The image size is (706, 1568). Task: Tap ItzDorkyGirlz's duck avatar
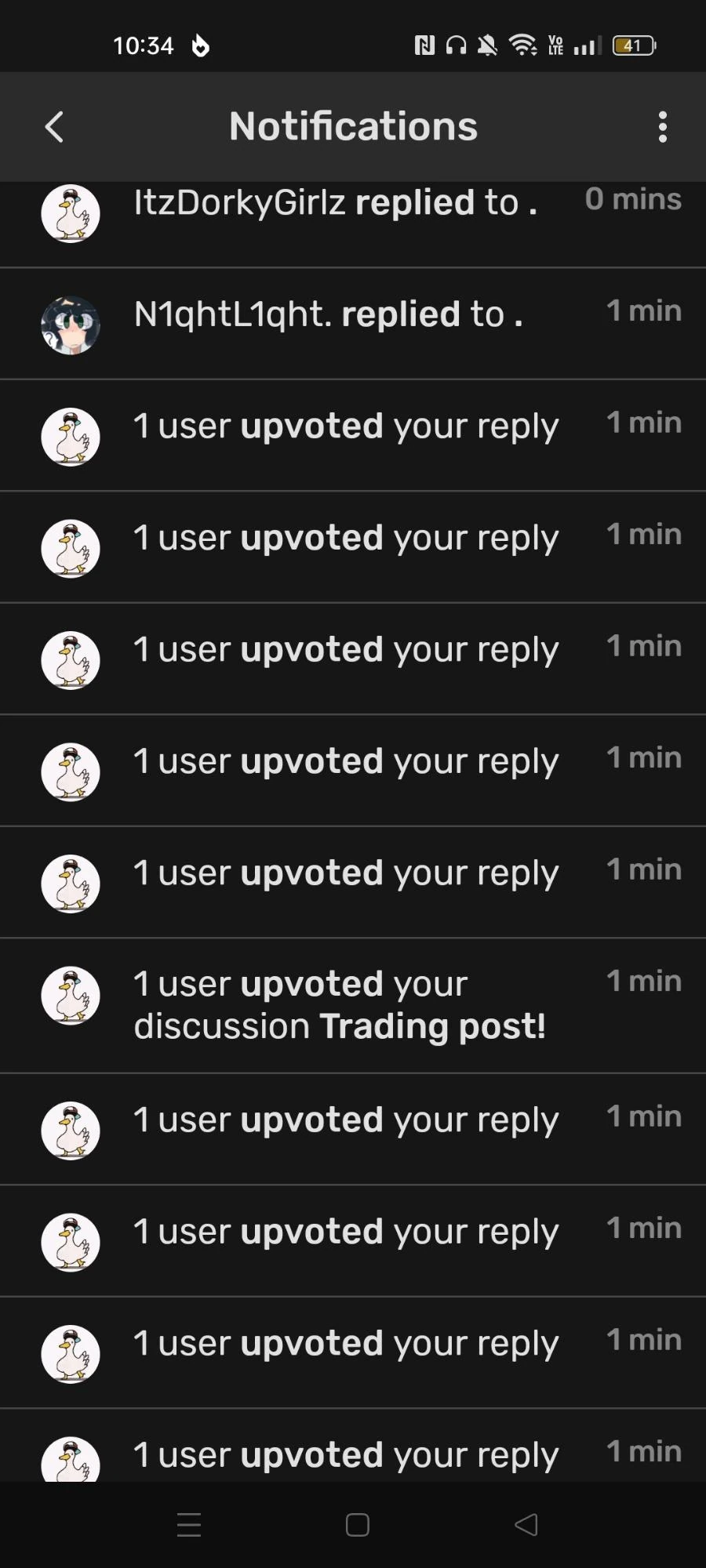pos(70,213)
